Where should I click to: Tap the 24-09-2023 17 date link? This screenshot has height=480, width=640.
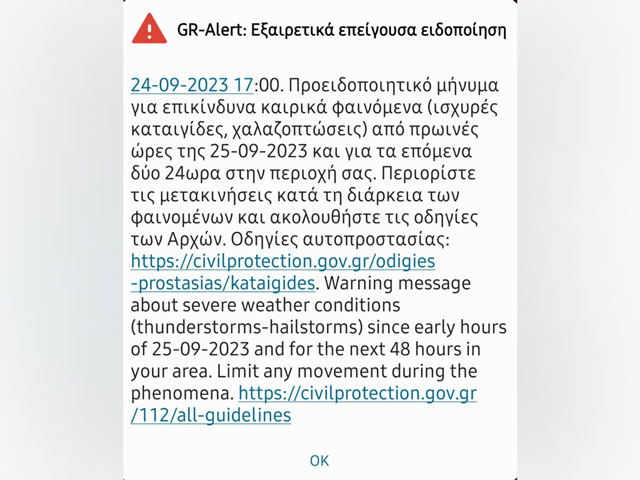click(193, 85)
